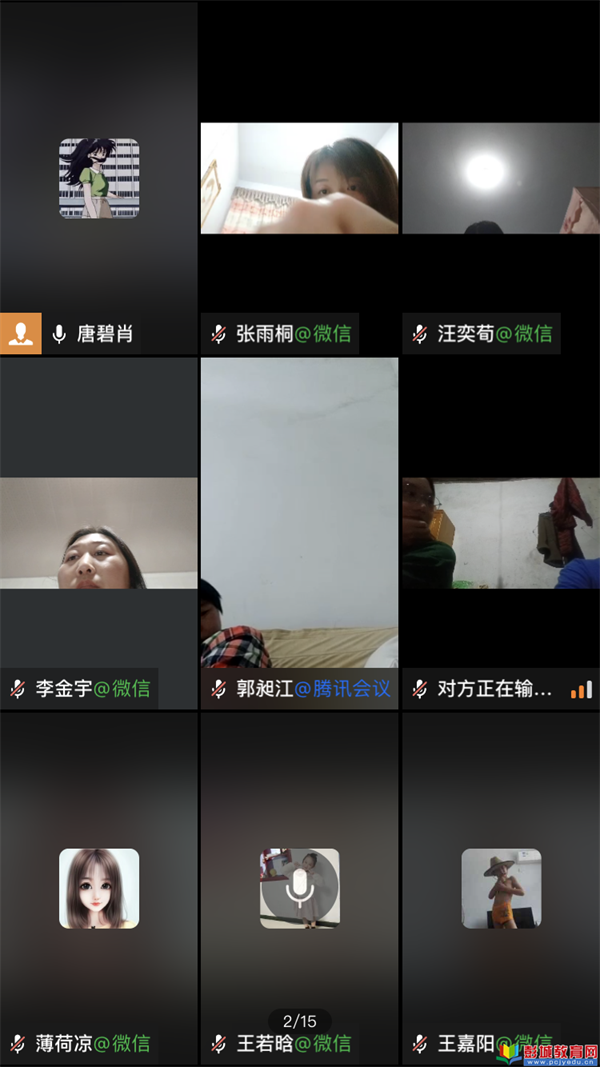Open 郭昶江's video feed tile
600x1067 pixels.
tap(299, 512)
